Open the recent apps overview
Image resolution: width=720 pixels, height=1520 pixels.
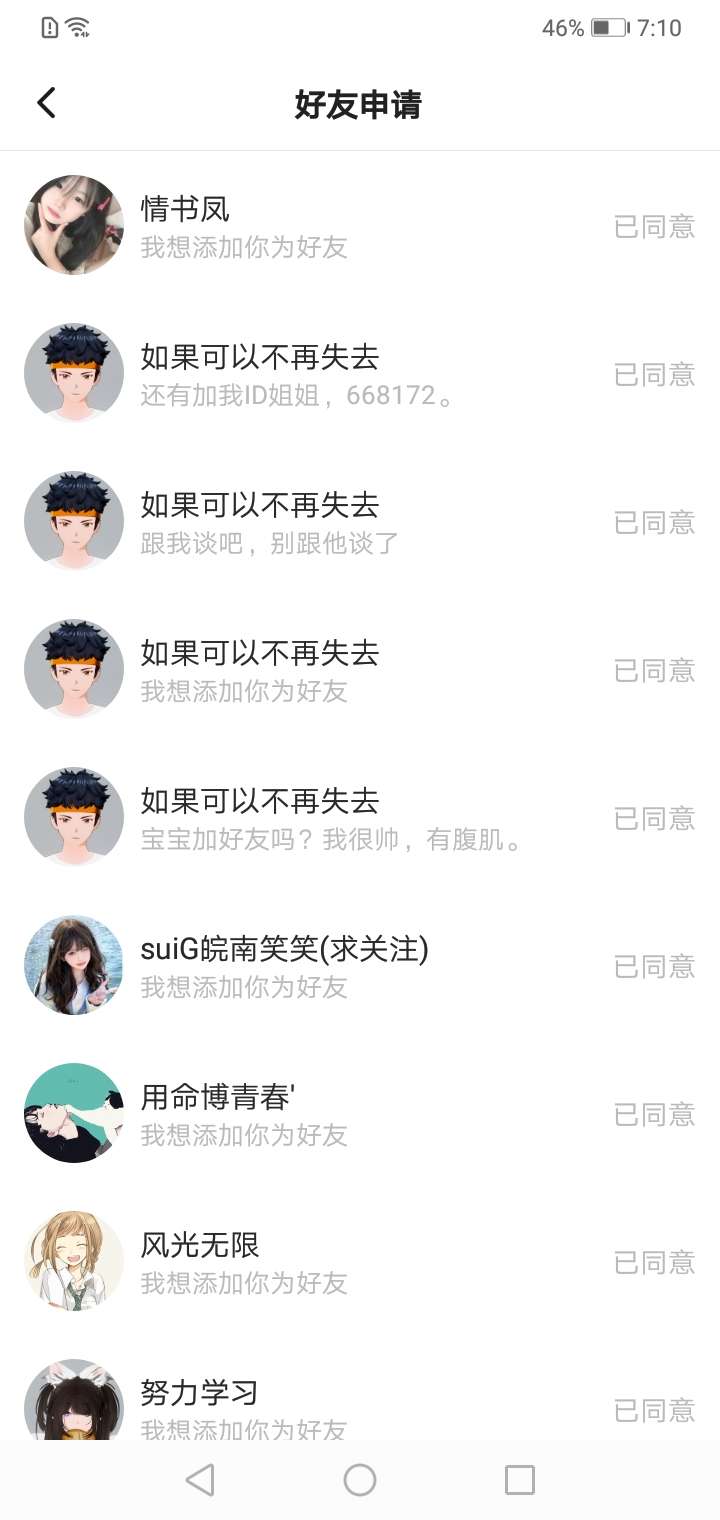(520, 1480)
